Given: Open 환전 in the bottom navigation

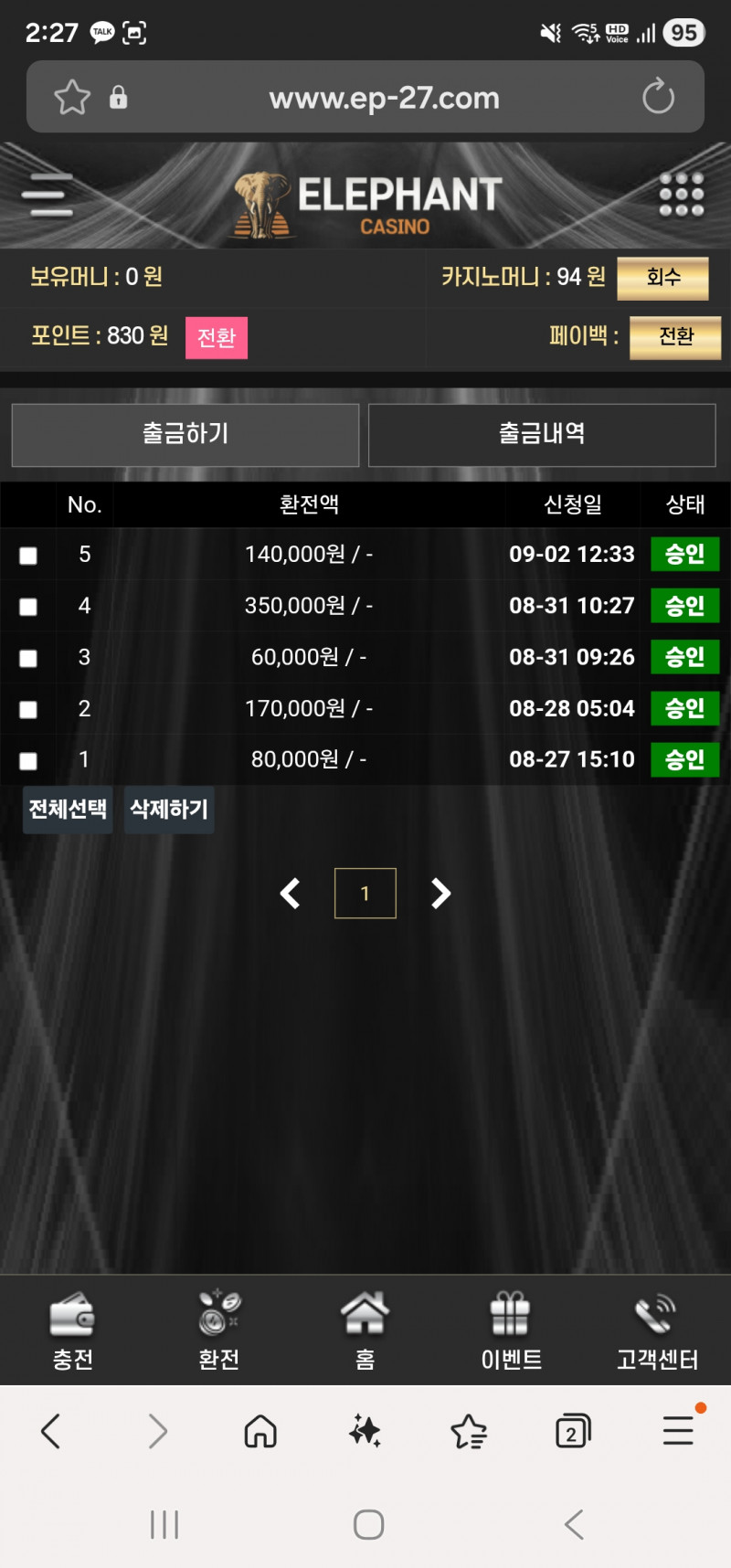Looking at the screenshot, I should 219,1330.
